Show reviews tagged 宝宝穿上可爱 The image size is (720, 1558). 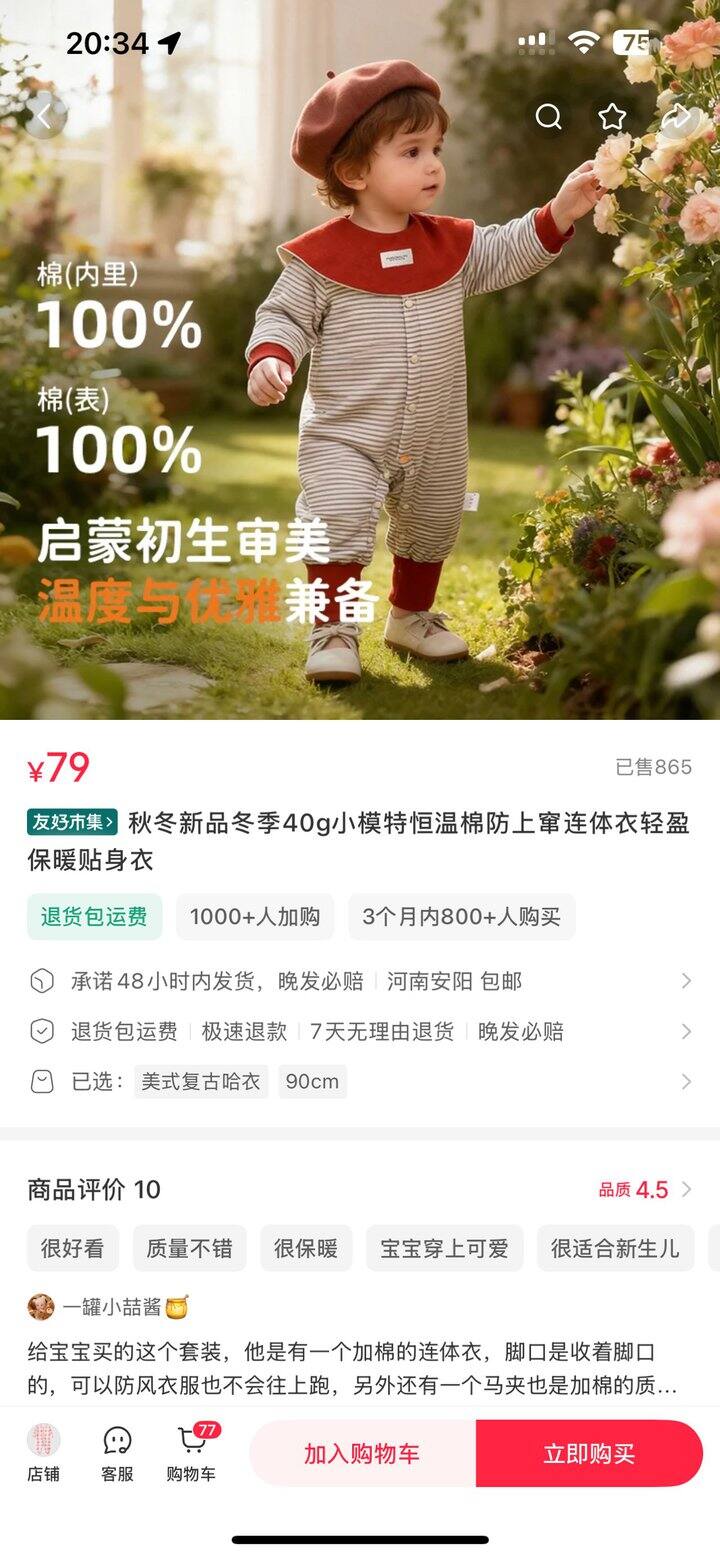click(x=444, y=1248)
